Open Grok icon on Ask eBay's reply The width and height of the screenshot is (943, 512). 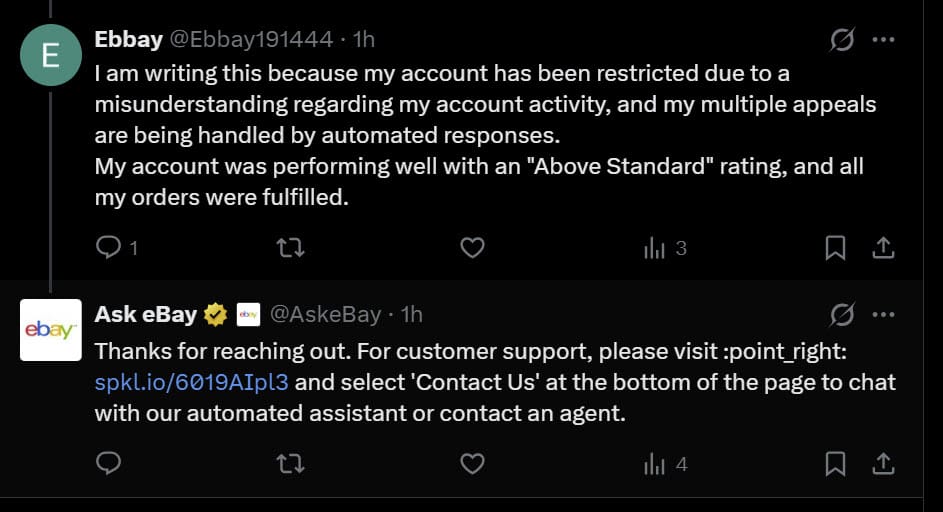[x=842, y=315]
